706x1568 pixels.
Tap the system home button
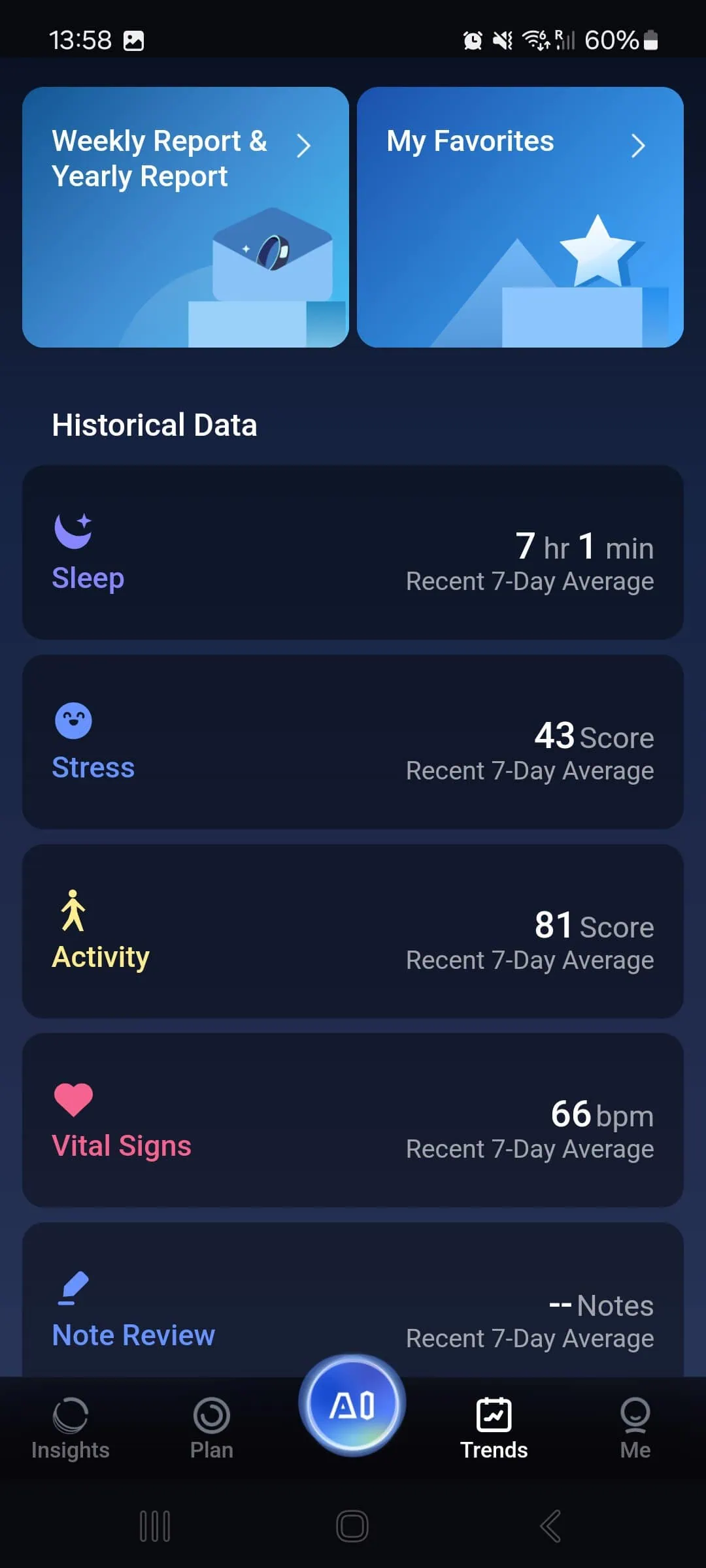pyautogui.click(x=352, y=1526)
